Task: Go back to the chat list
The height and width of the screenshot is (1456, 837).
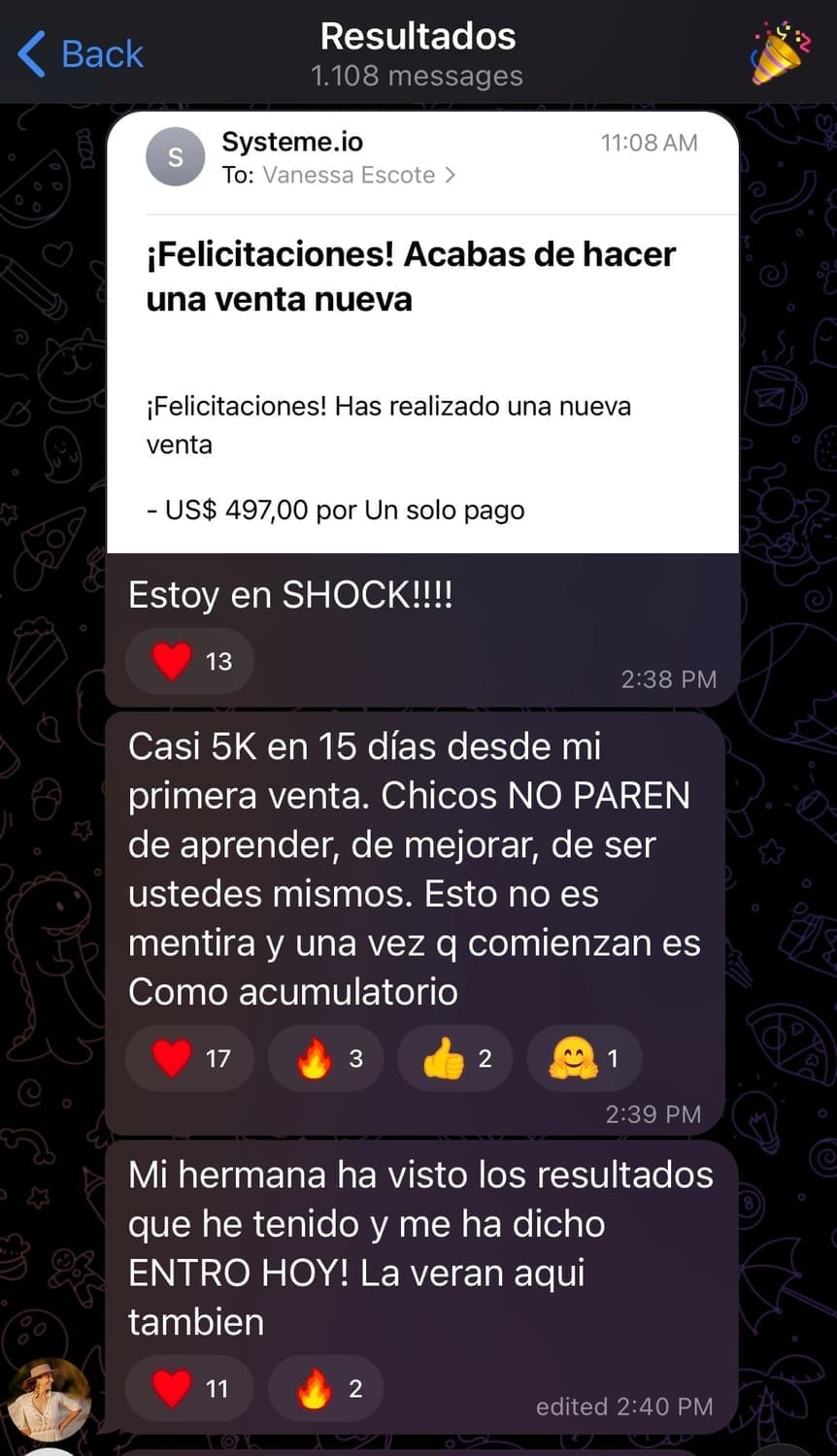Action: [x=81, y=53]
